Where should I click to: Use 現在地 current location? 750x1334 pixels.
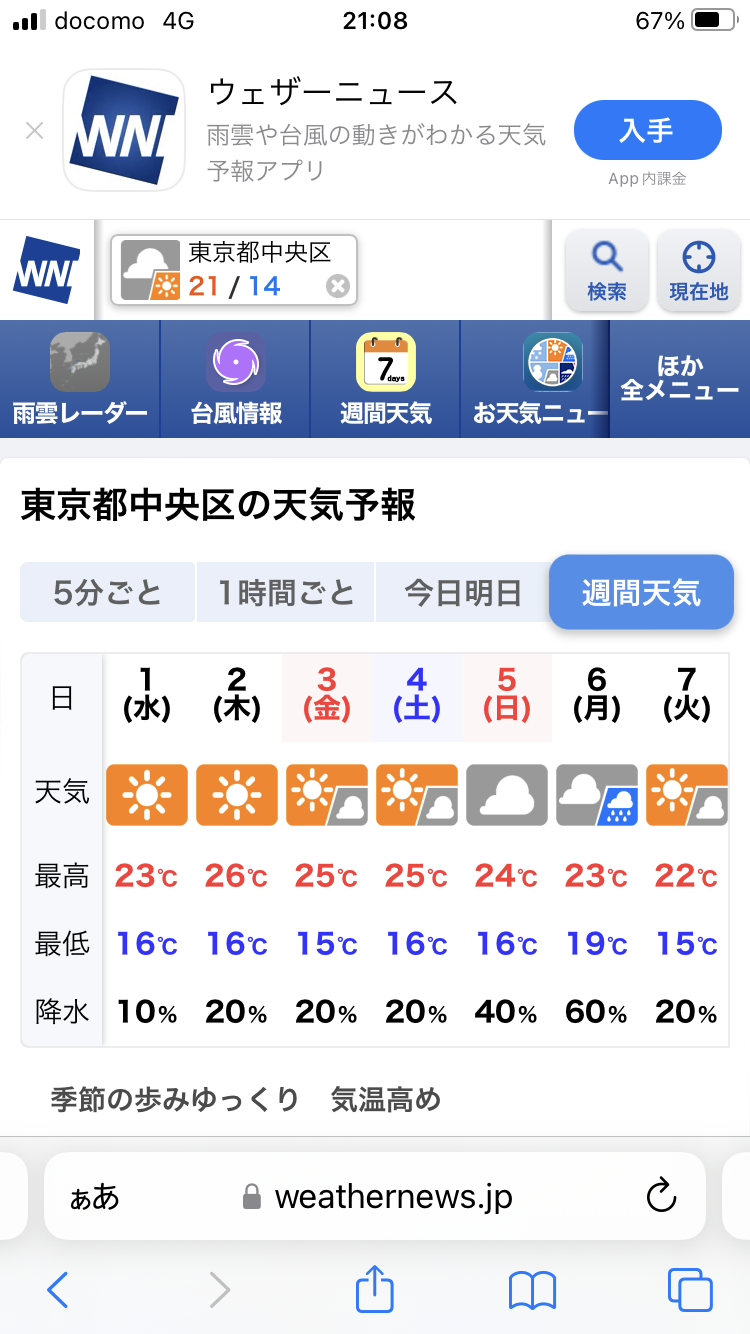(x=699, y=270)
